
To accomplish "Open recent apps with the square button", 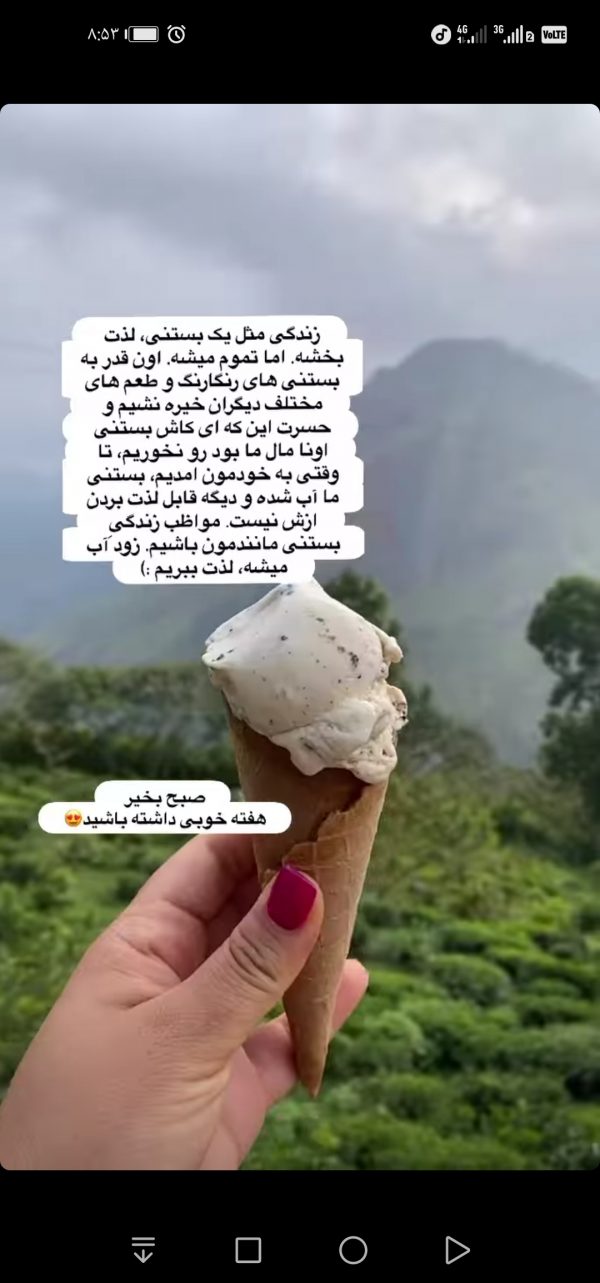I will pyautogui.click(x=248, y=1250).
